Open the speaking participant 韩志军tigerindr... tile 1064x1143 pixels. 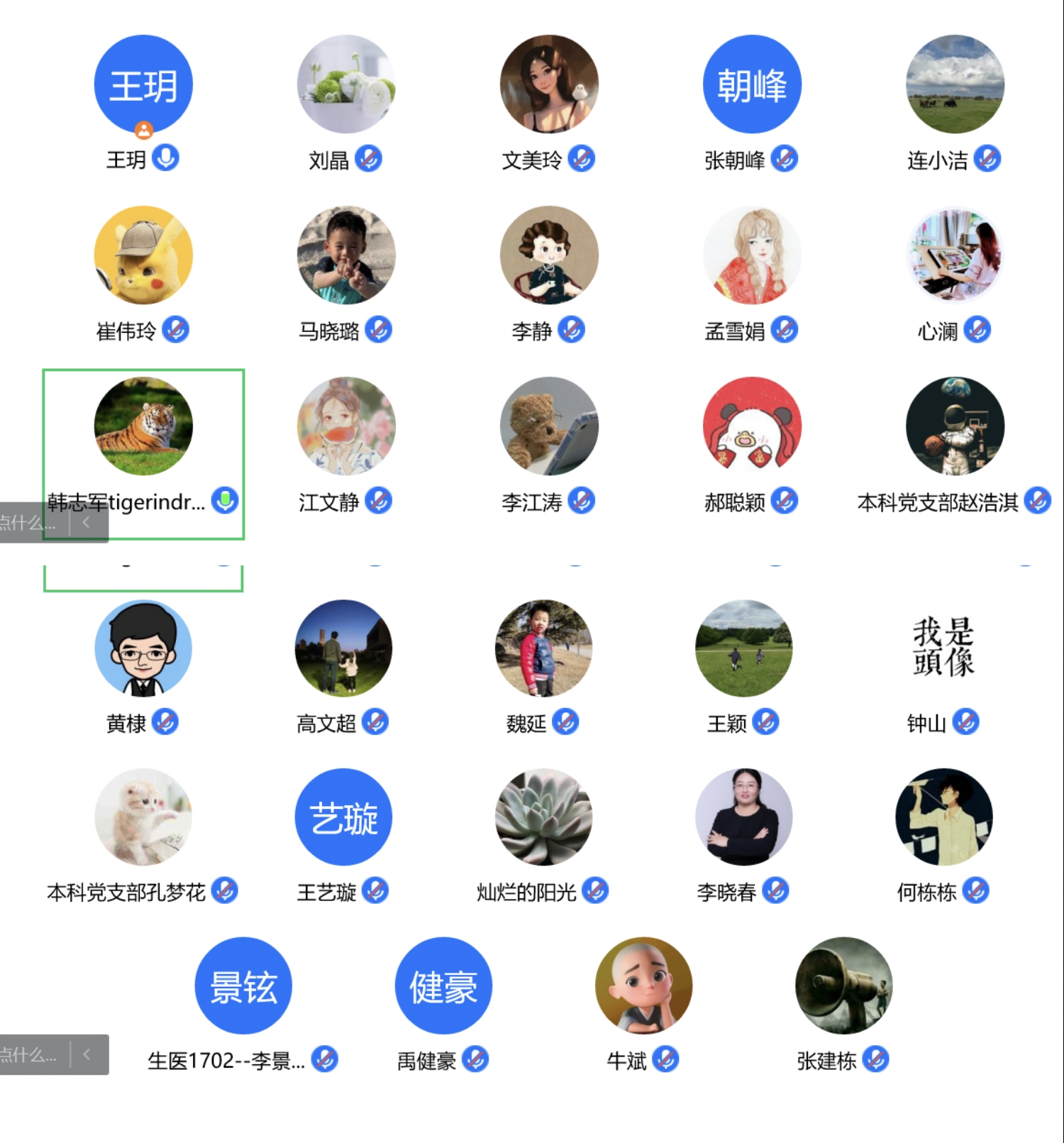[x=143, y=426]
